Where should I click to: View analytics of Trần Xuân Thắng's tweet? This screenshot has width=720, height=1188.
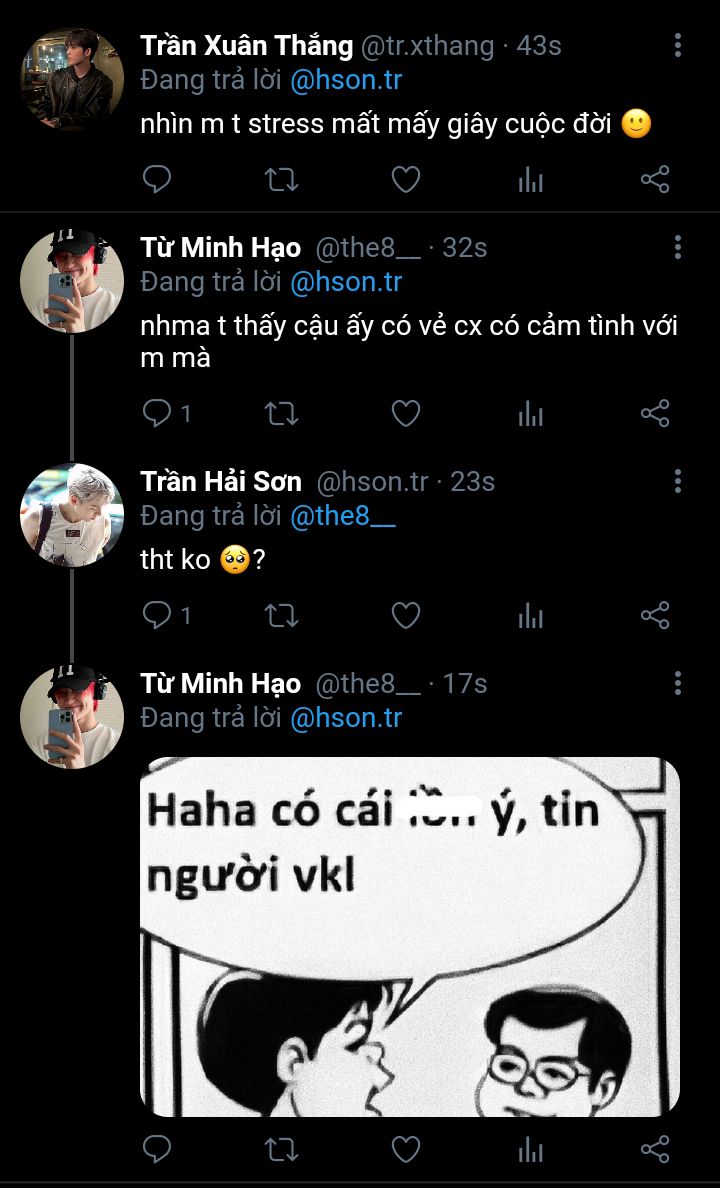point(530,180)
